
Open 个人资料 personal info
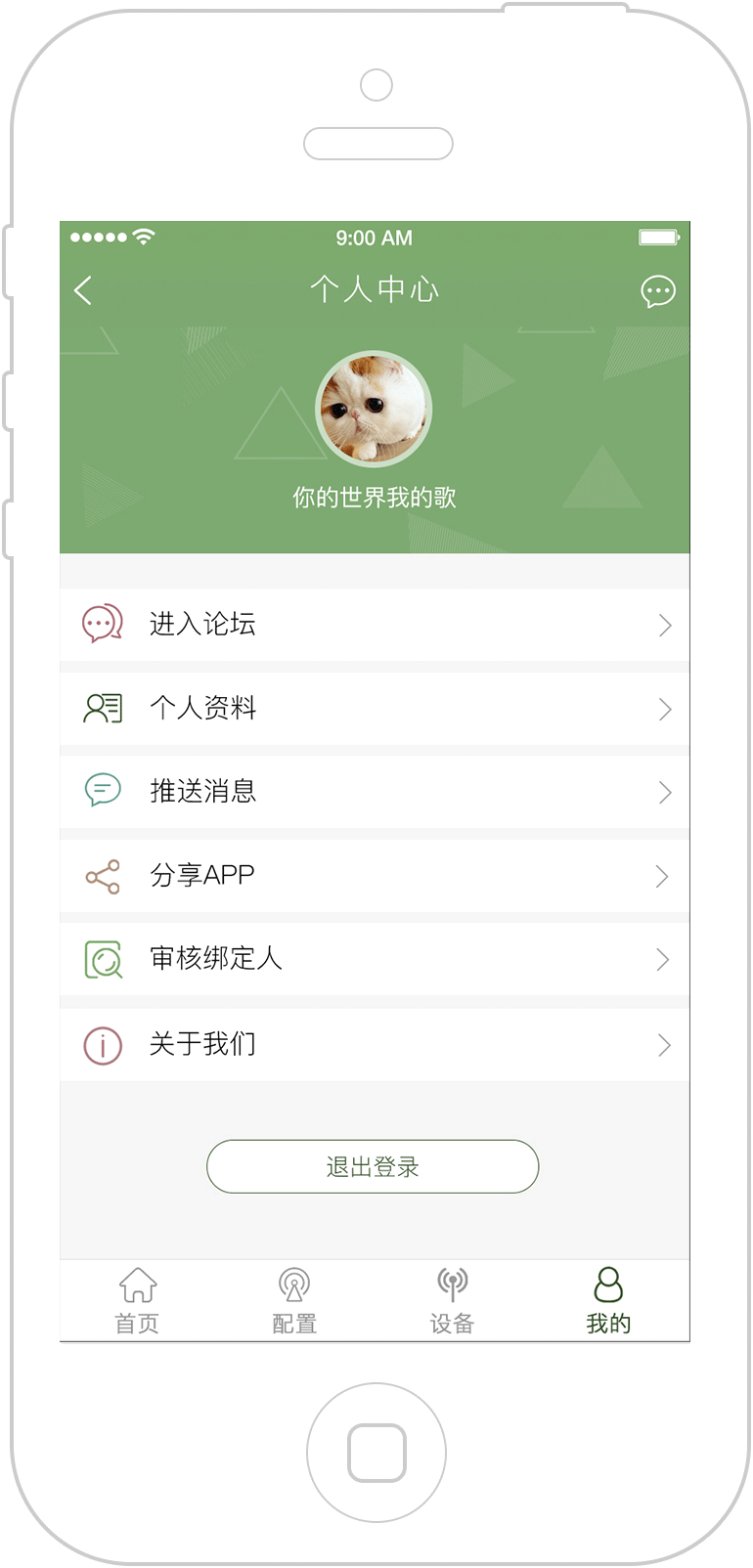375,709
